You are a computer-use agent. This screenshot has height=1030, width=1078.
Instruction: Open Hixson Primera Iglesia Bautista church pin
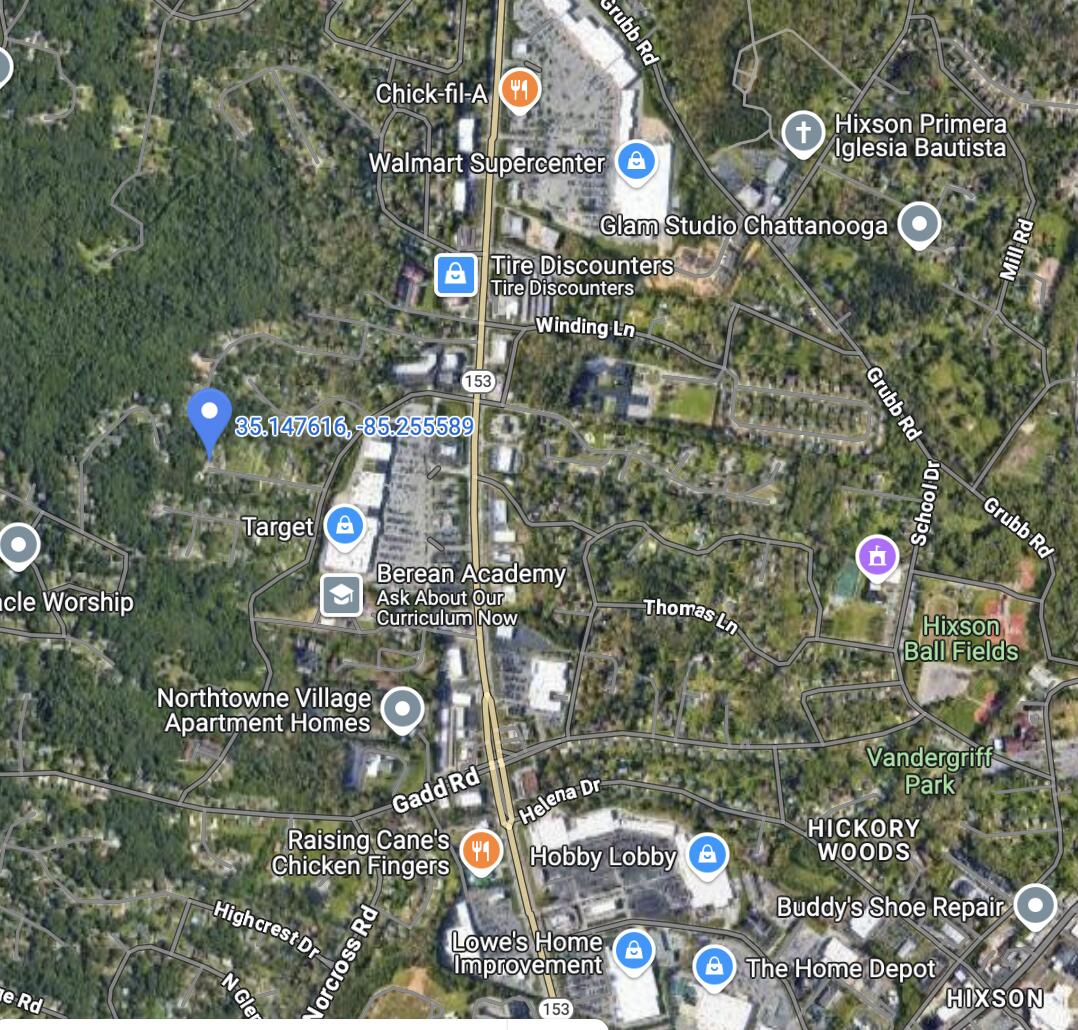click(802, 132)
